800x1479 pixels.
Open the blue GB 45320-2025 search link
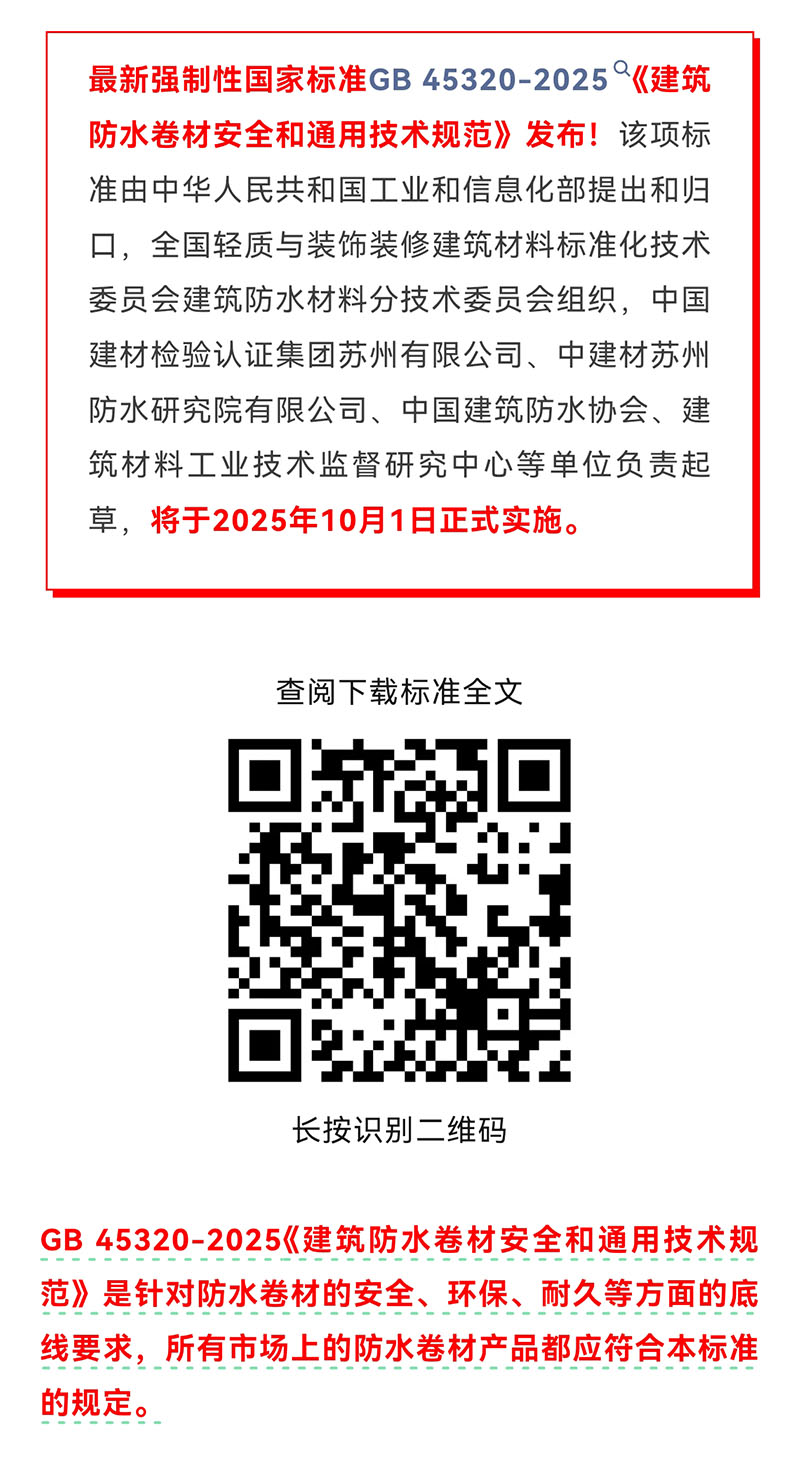(498, 79)
